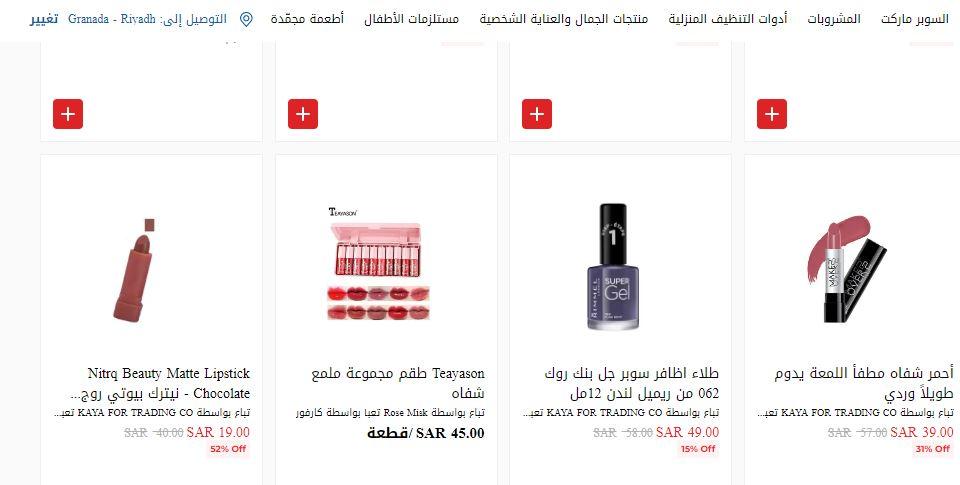Select the السوبر ماركت category
Screen dimensions: 960x485
click(x=914, y=19)
